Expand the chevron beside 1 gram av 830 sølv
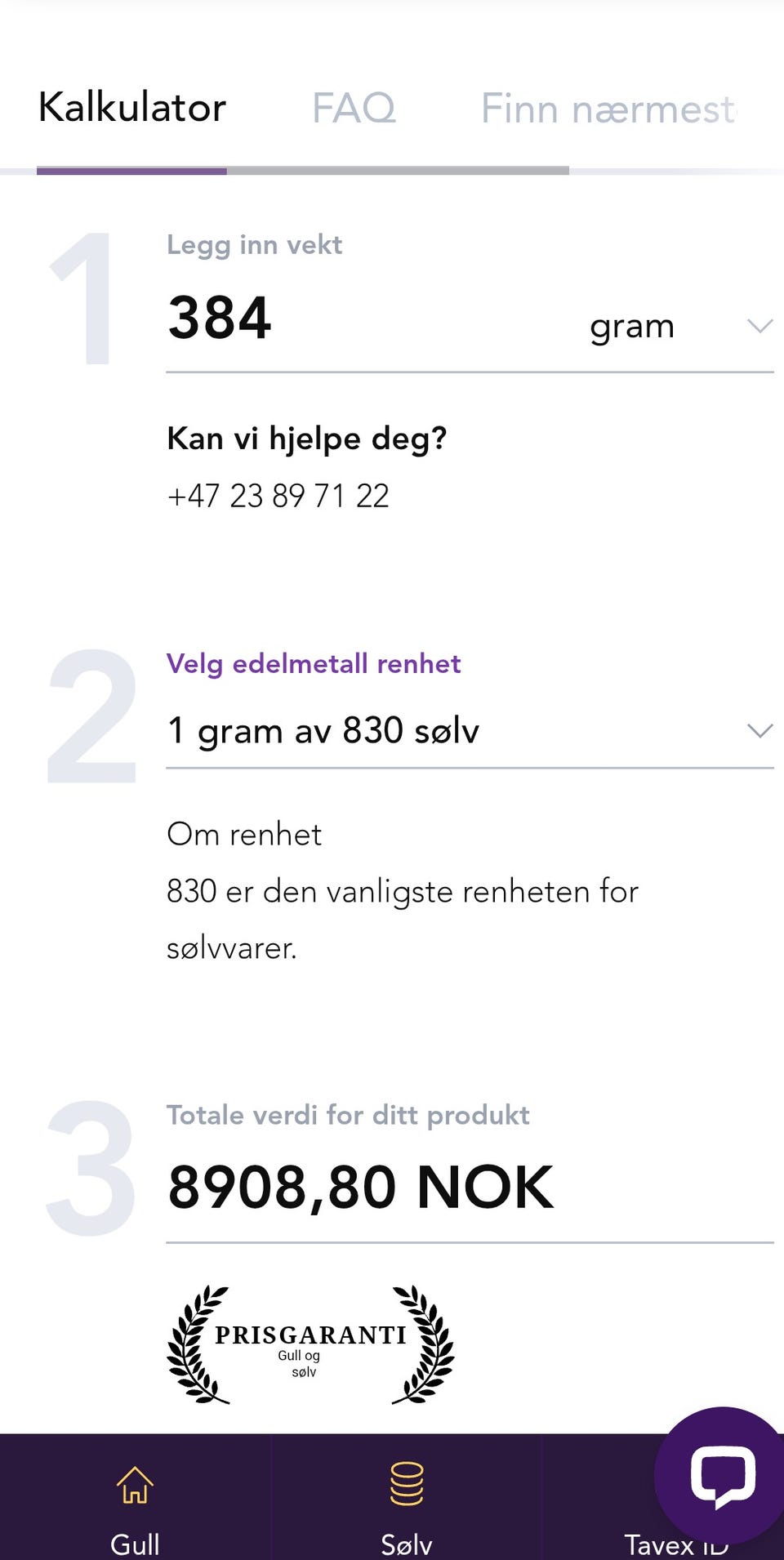The image size is (784, 1560). 759,729
